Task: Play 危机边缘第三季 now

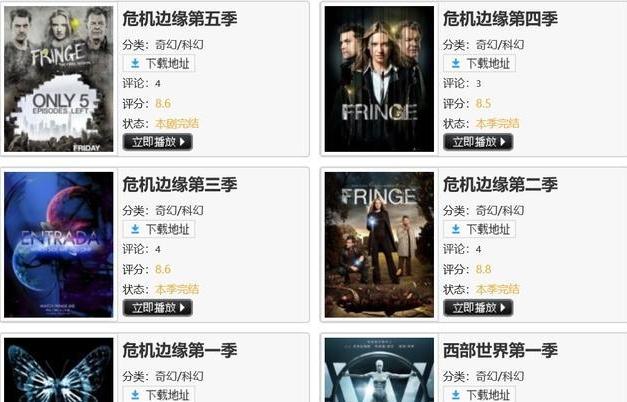Action: 157,308
